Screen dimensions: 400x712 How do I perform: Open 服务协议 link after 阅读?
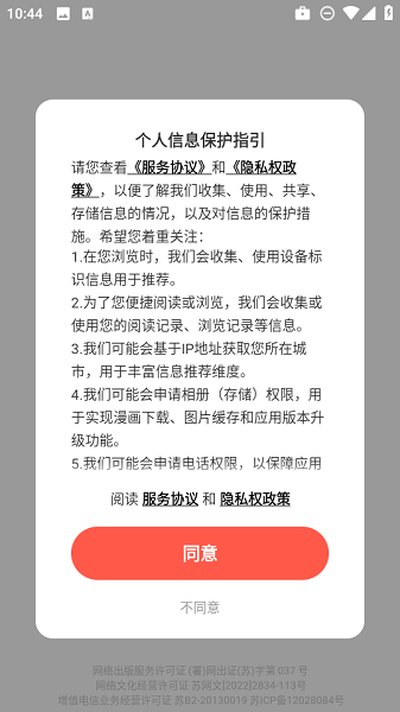(x=170, y=499)
